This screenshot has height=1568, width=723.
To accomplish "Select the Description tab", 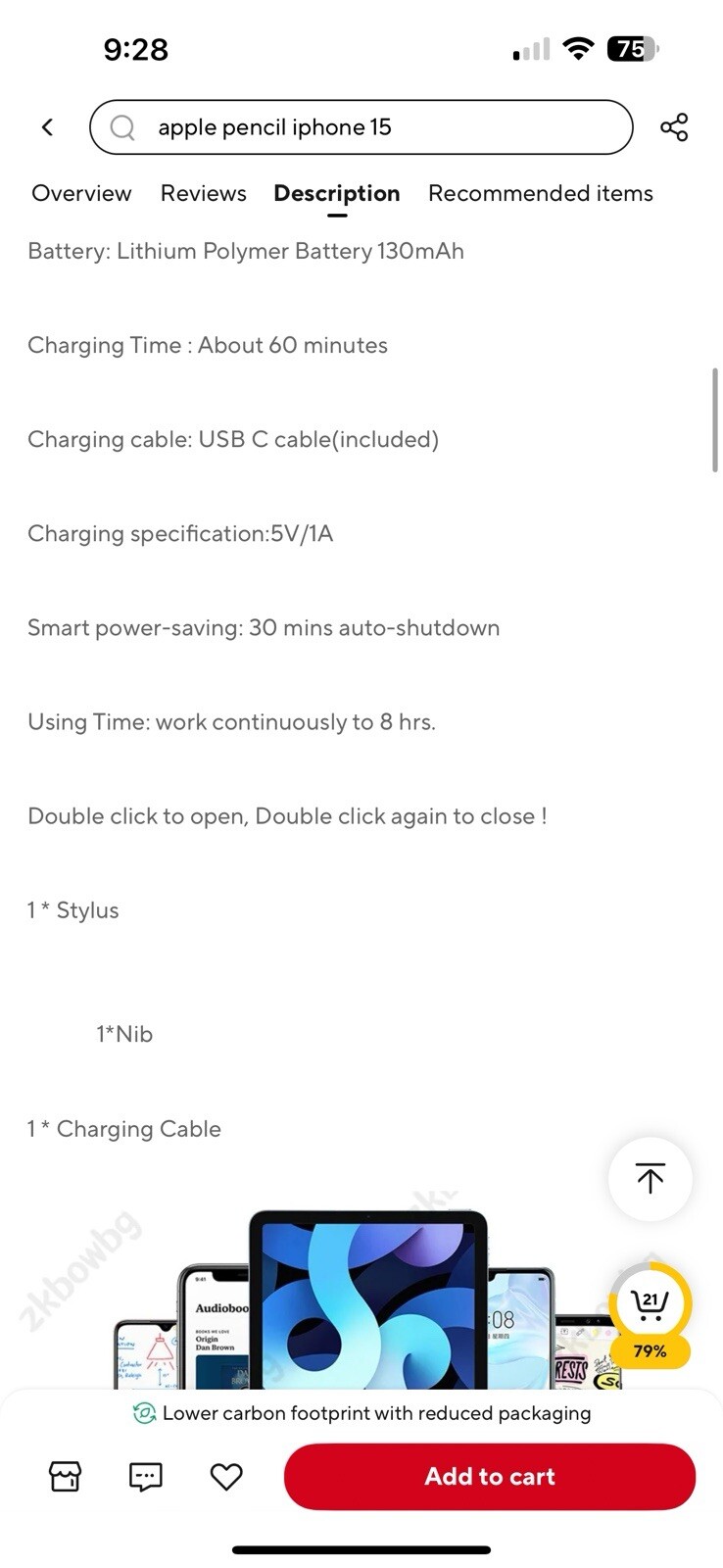I will pos(336,193).
